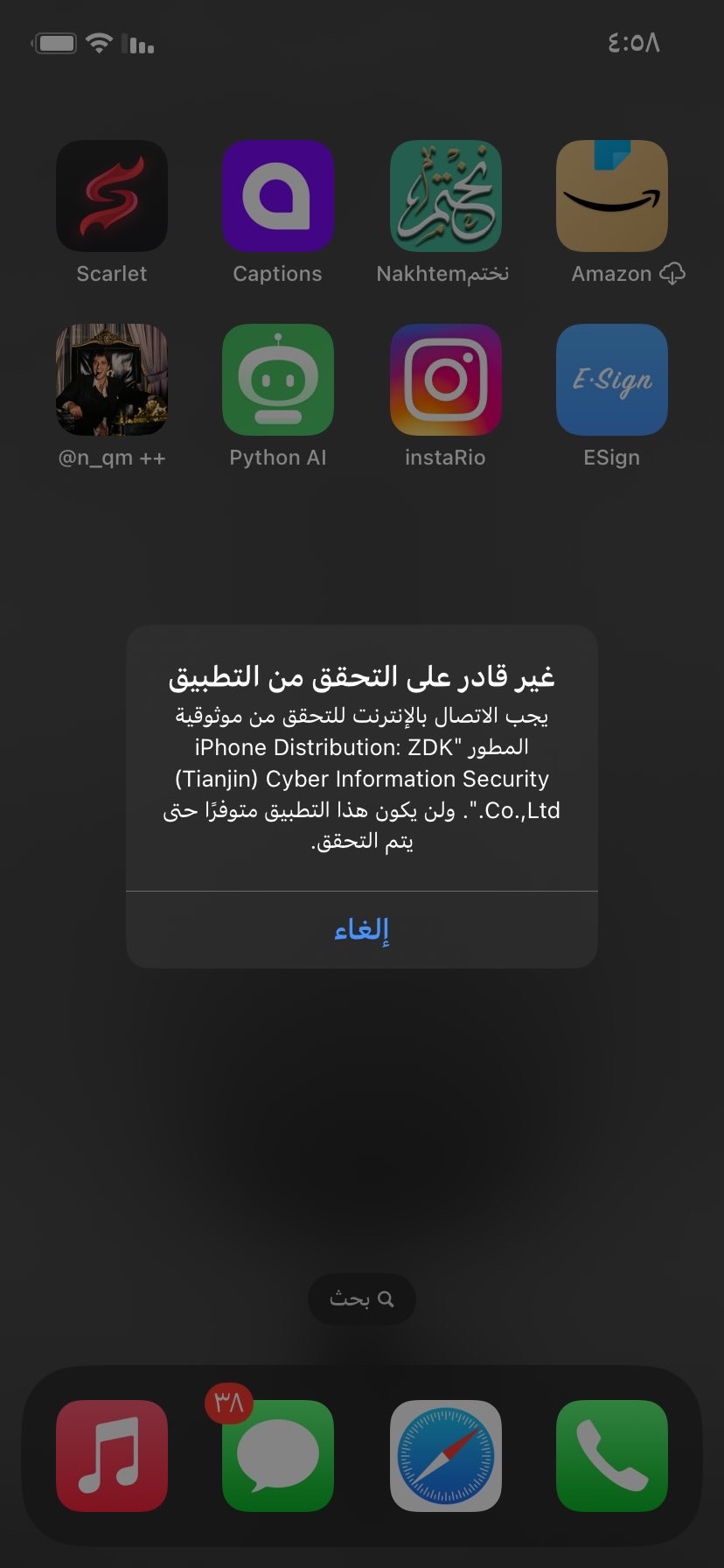The width and height of the screenshot is (724, 1568).
Task: Launch the Captions app
Action: point(278,196)
